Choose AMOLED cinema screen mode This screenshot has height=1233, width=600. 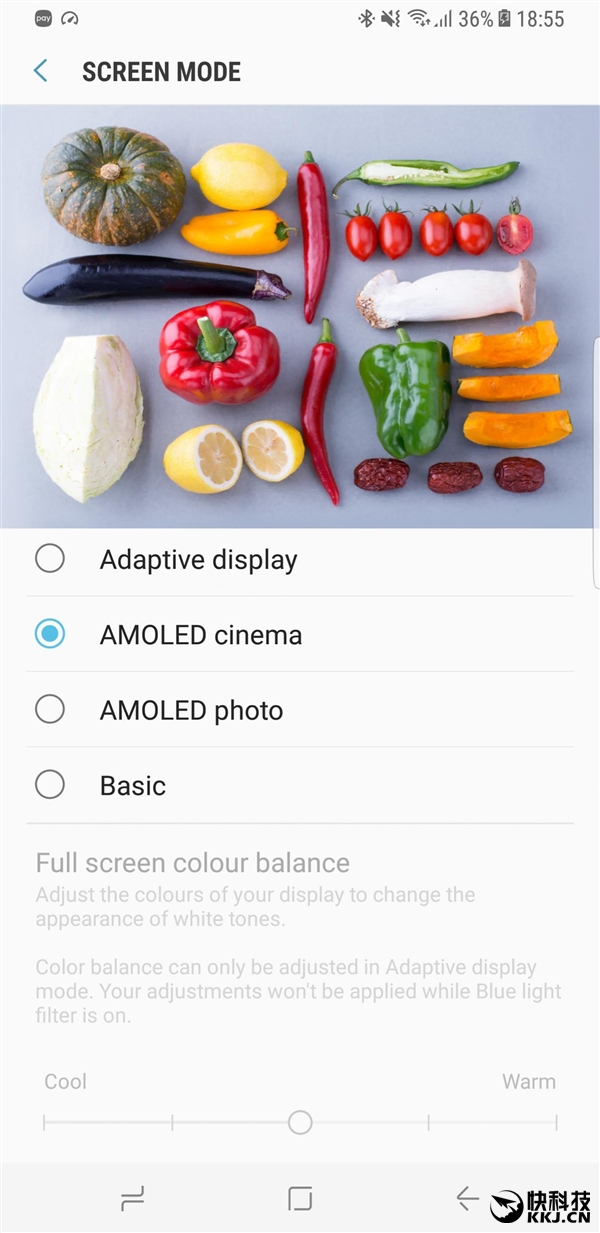tap(50, 634)
